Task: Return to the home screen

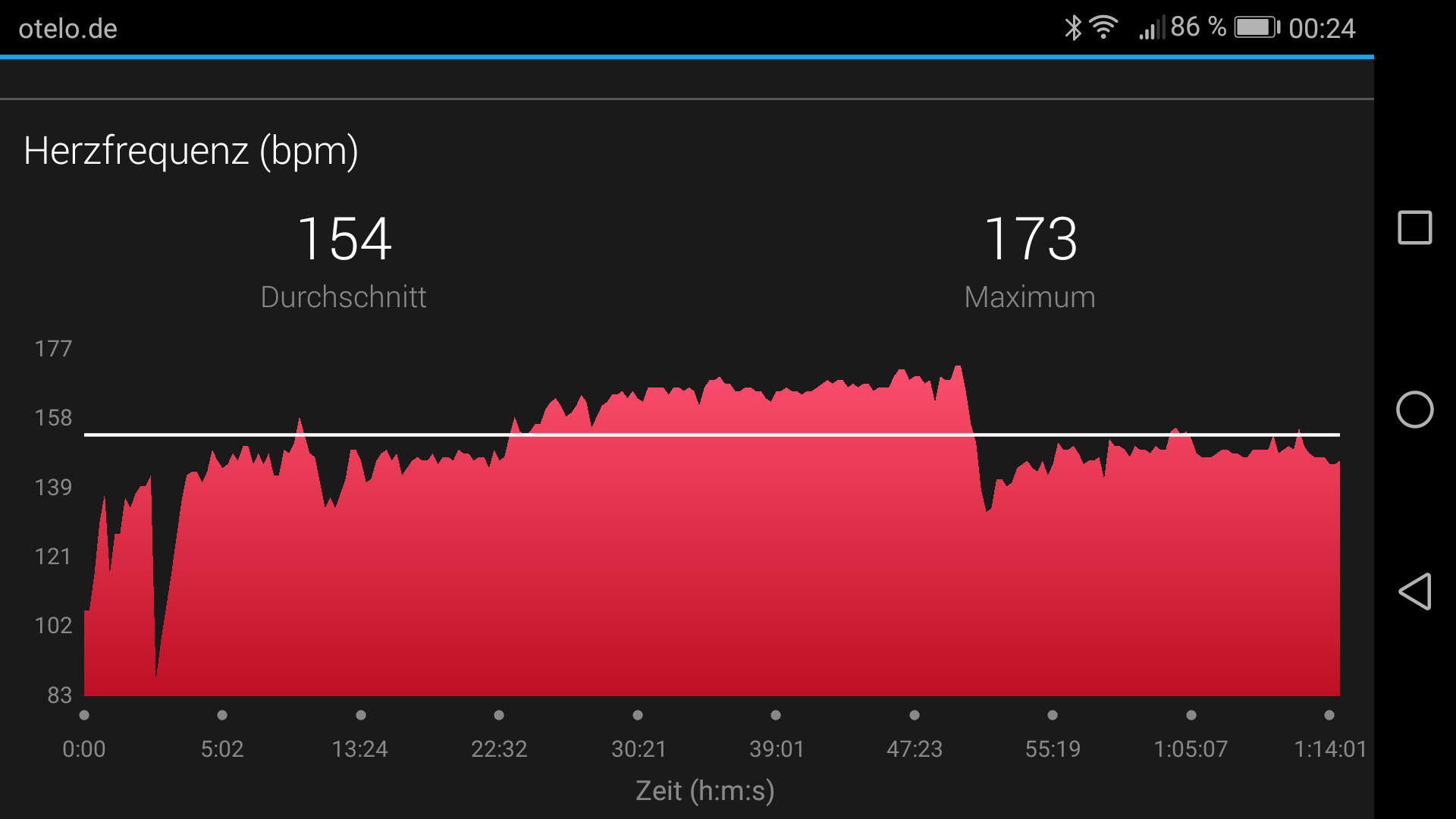Action: pyautogui.click(x=1414, y=409)
